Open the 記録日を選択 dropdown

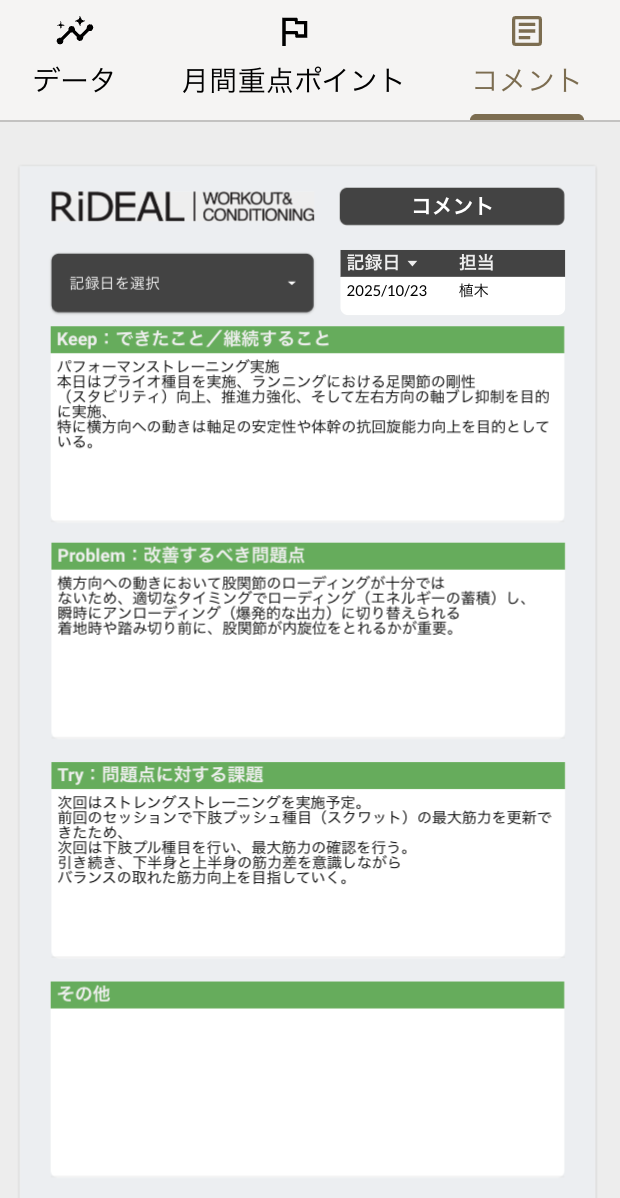[182, 283]
